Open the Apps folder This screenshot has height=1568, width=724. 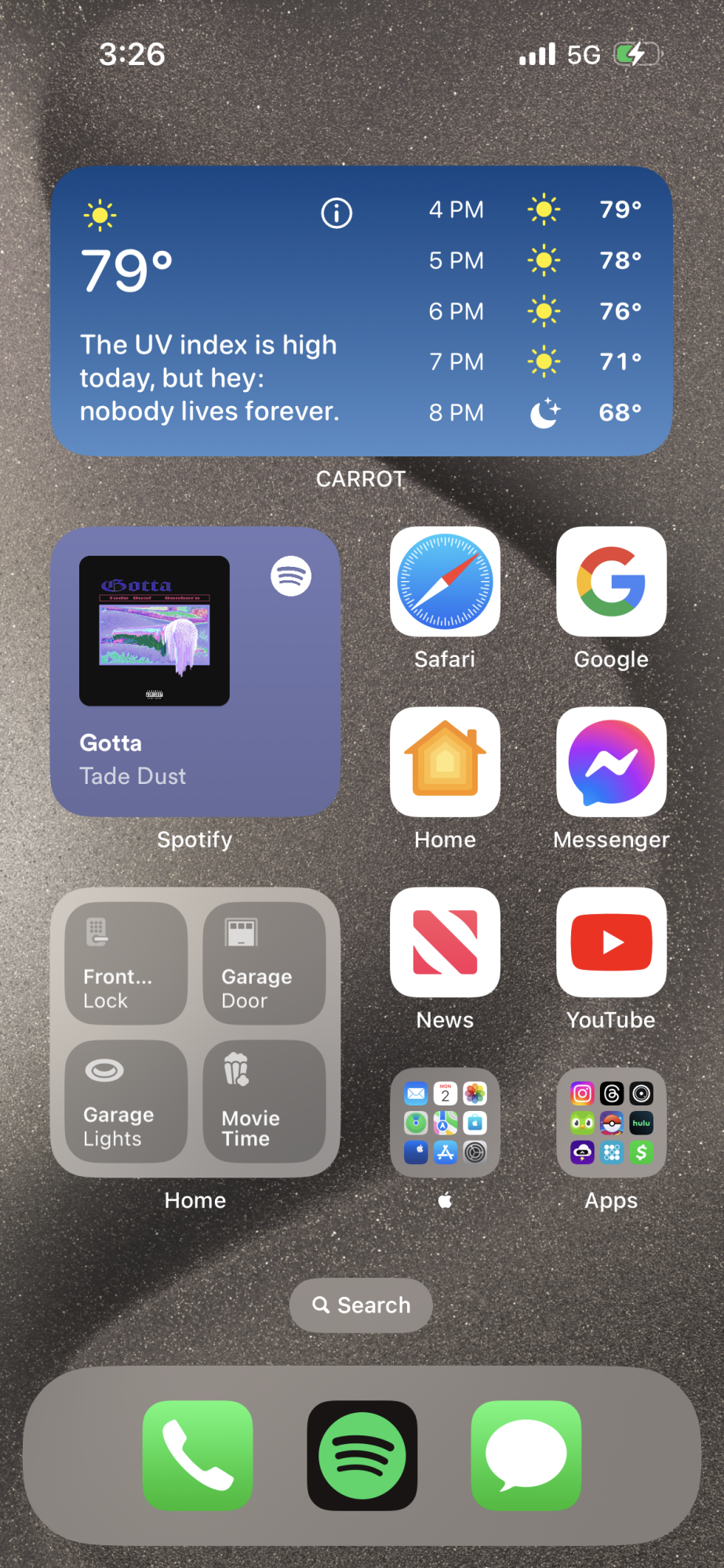coord(611,1123)
